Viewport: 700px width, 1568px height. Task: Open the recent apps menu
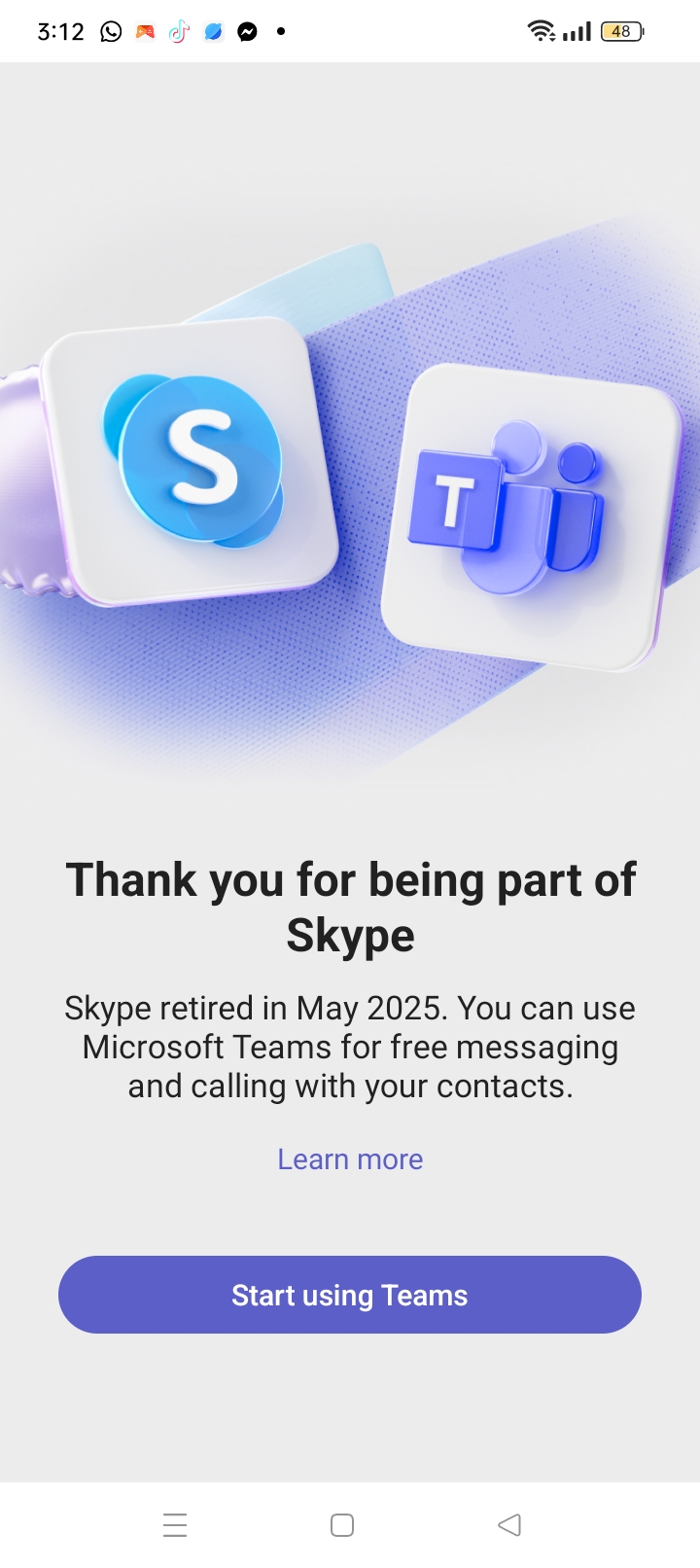pos(175,1524)
